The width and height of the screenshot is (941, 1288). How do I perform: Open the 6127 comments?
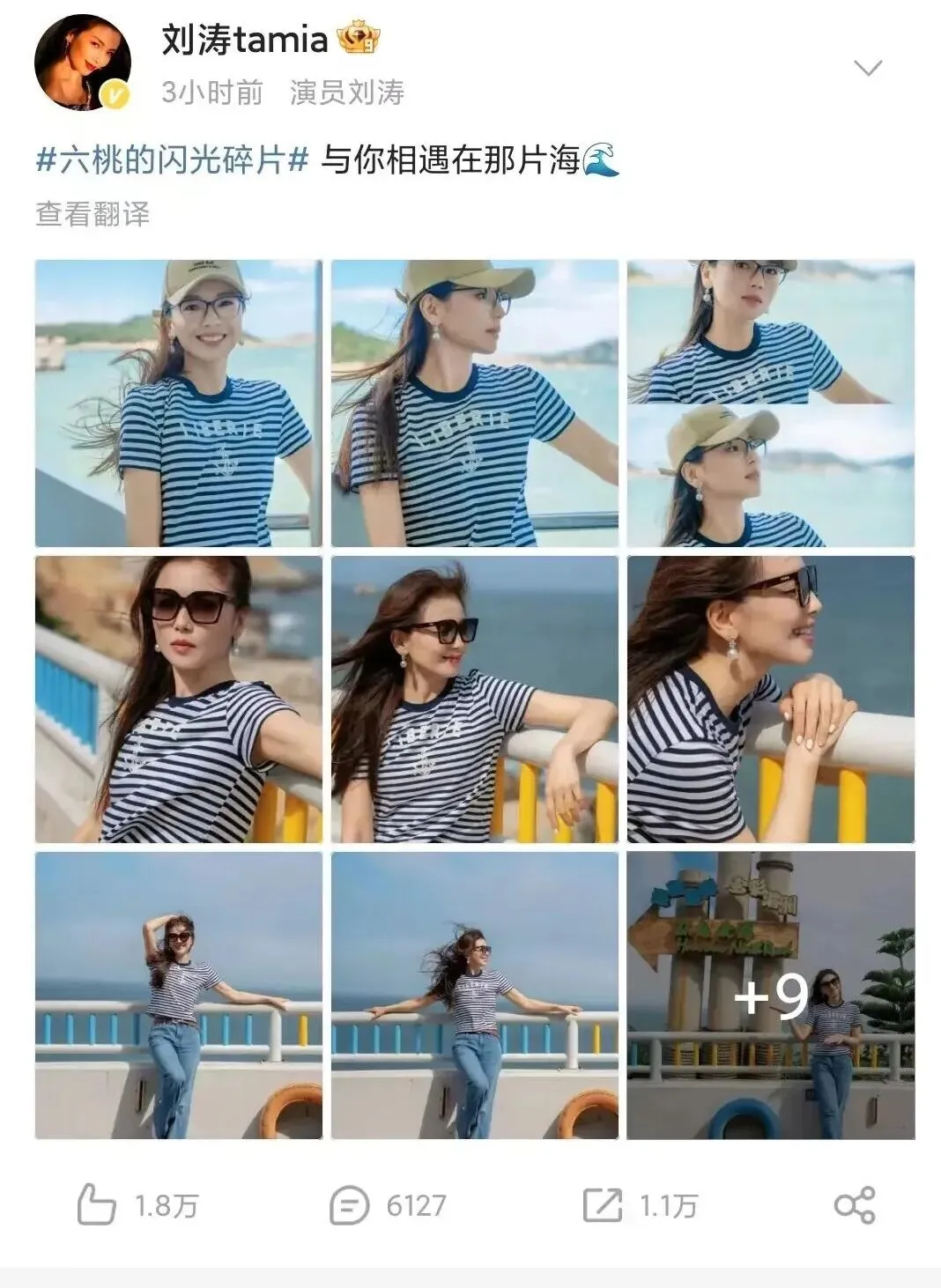coord(388,1205)
